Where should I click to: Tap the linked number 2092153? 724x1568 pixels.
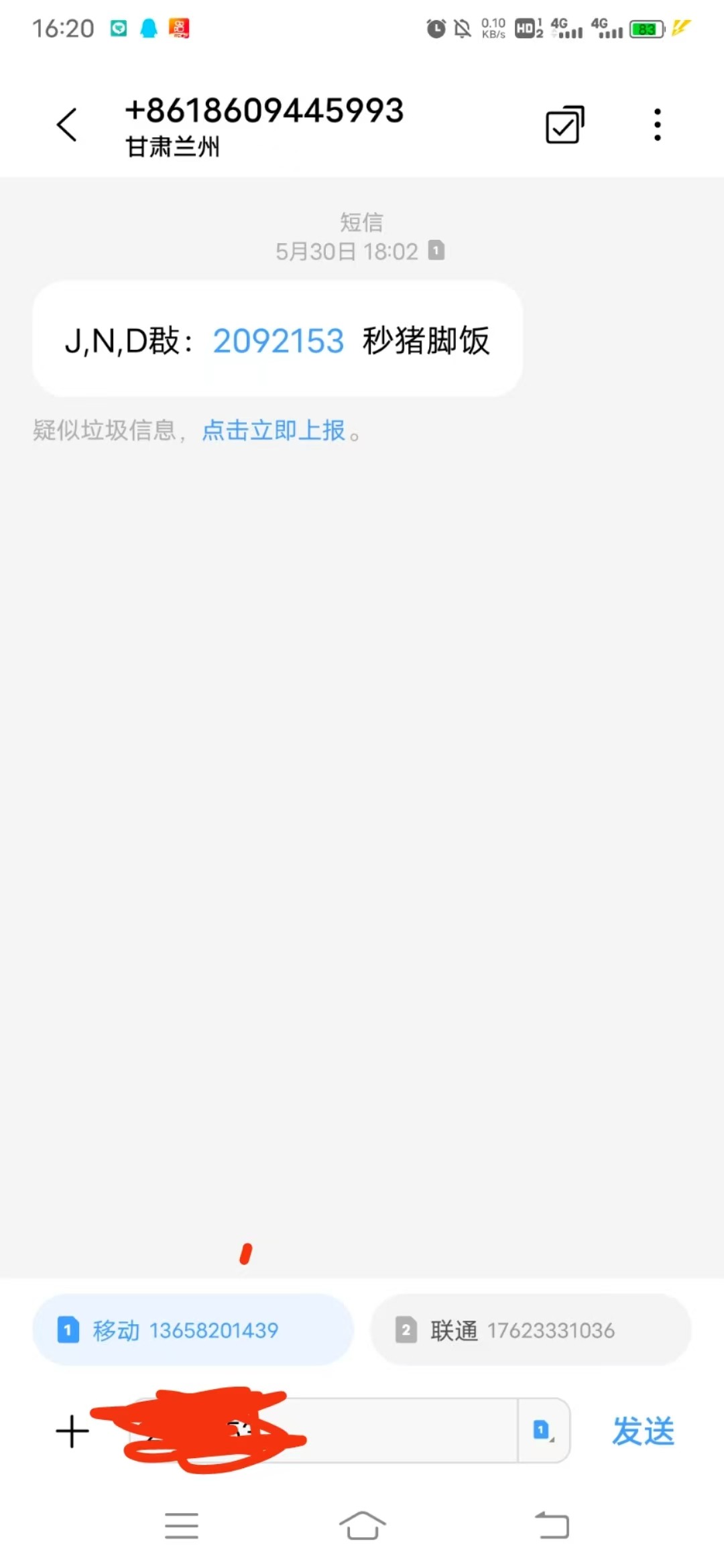pos(278,340)
